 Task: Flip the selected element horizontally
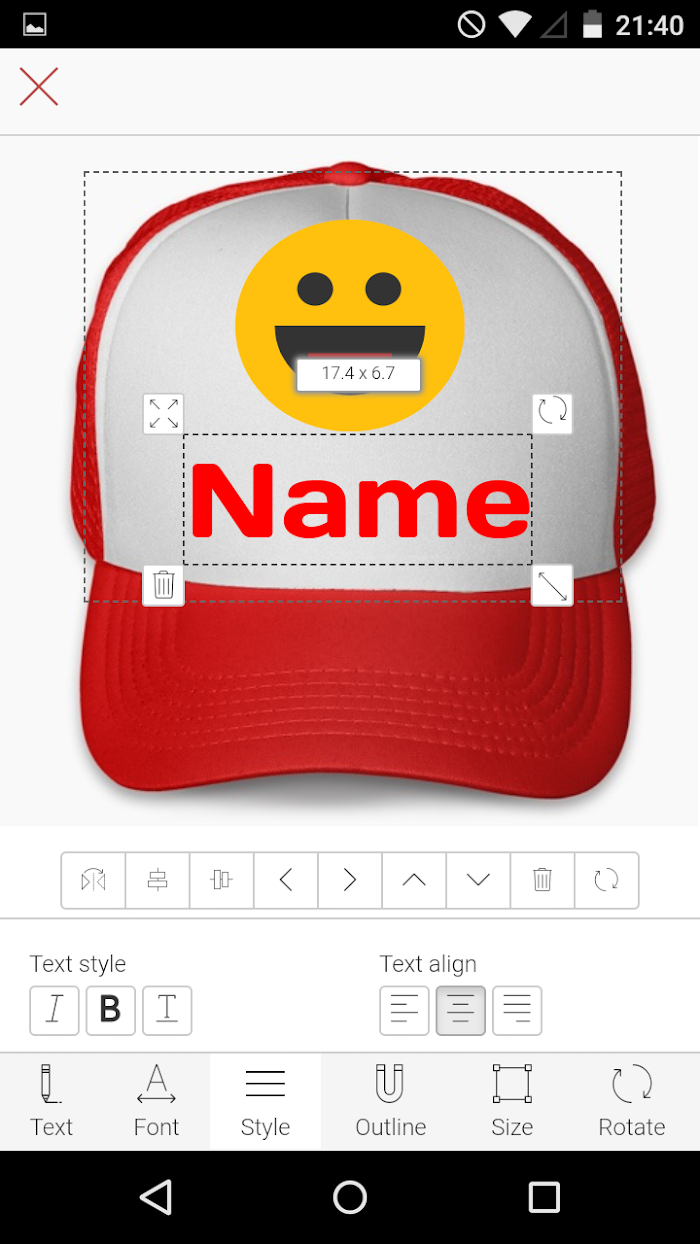point(94,880)
